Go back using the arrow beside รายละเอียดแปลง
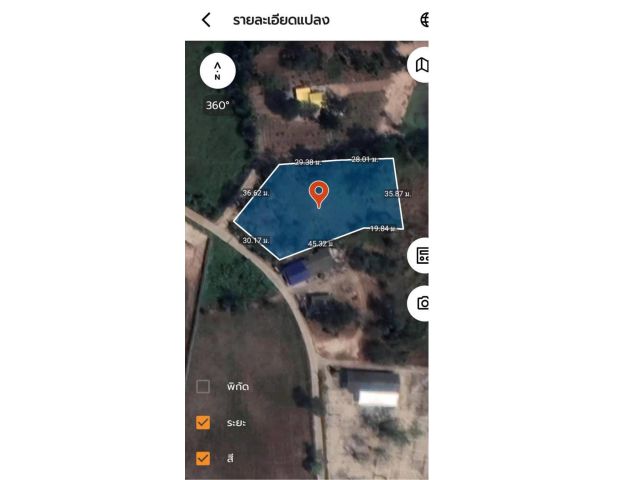 coord(206,20)
